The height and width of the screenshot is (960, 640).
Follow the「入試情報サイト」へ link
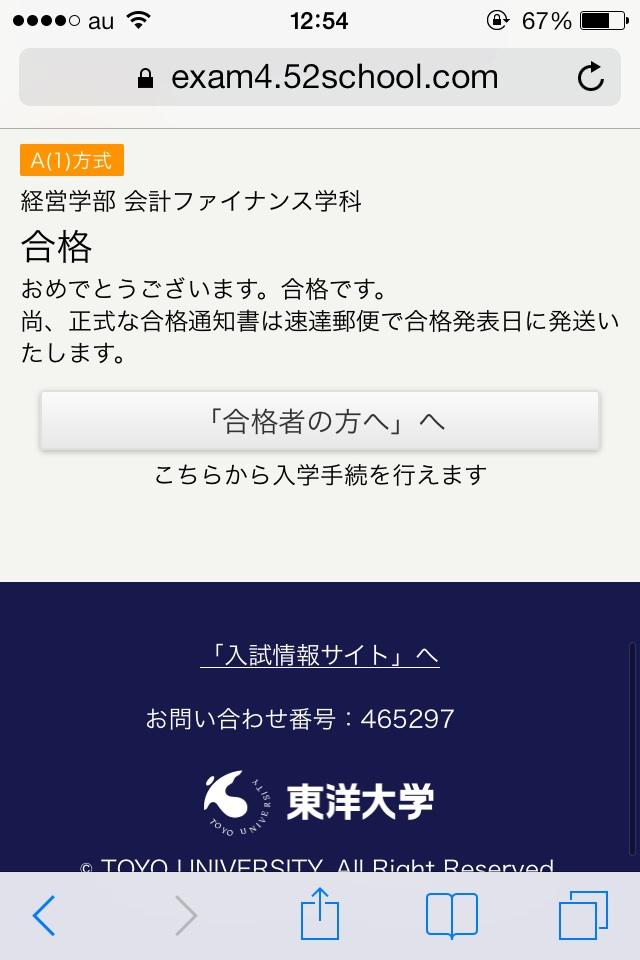[x=320, y=655]
